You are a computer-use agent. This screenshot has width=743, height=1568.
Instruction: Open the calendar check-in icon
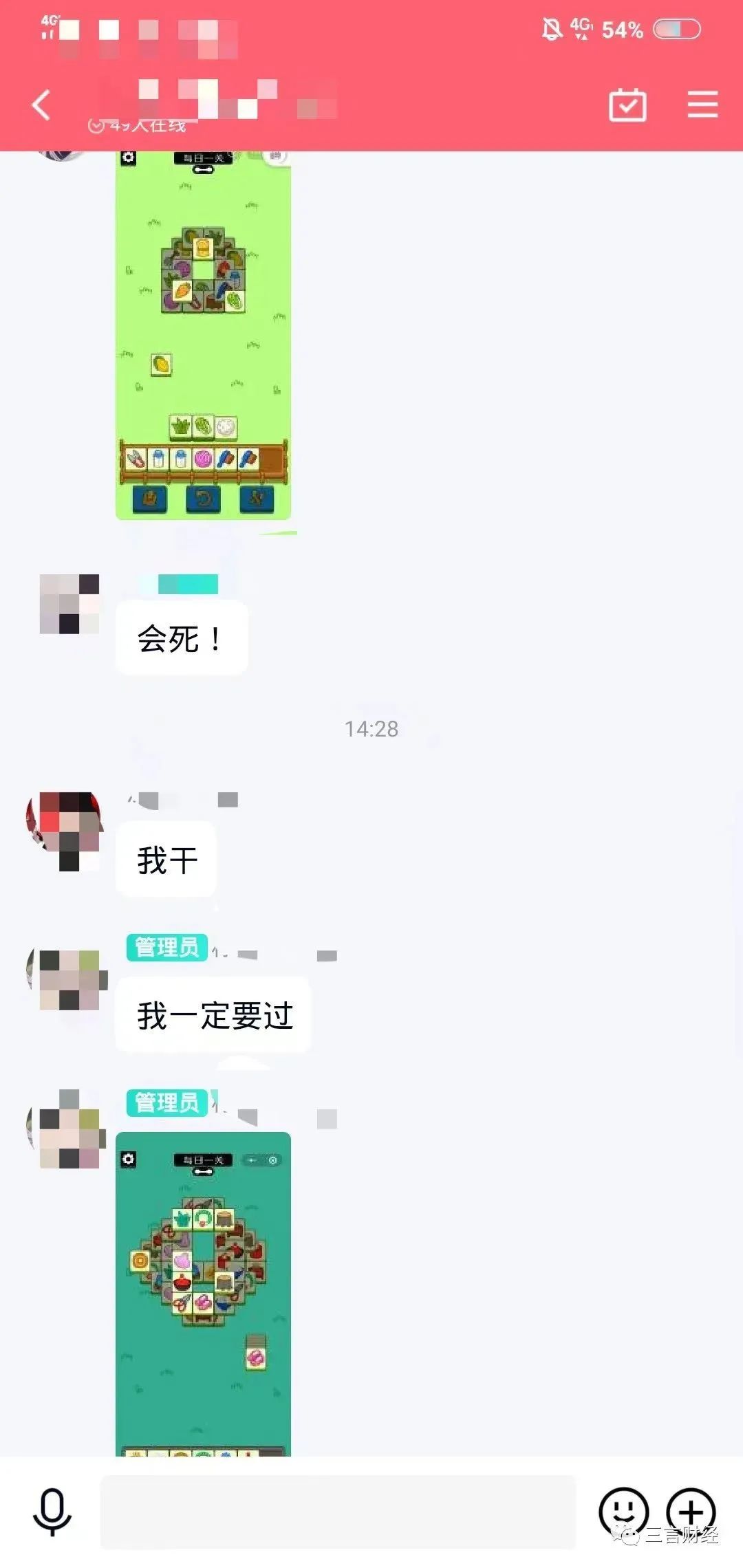[x=627, y=105]
